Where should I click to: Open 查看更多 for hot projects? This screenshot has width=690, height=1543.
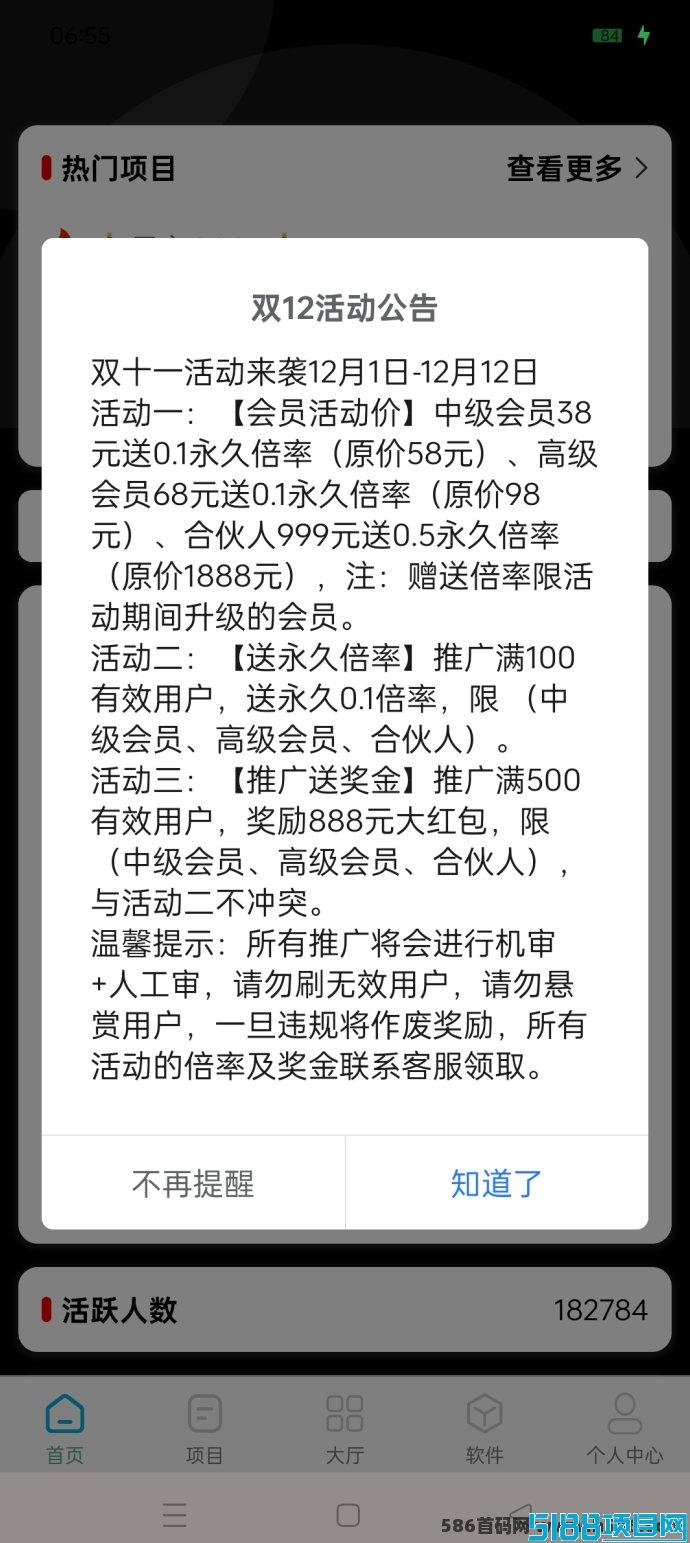click(577, 168)
